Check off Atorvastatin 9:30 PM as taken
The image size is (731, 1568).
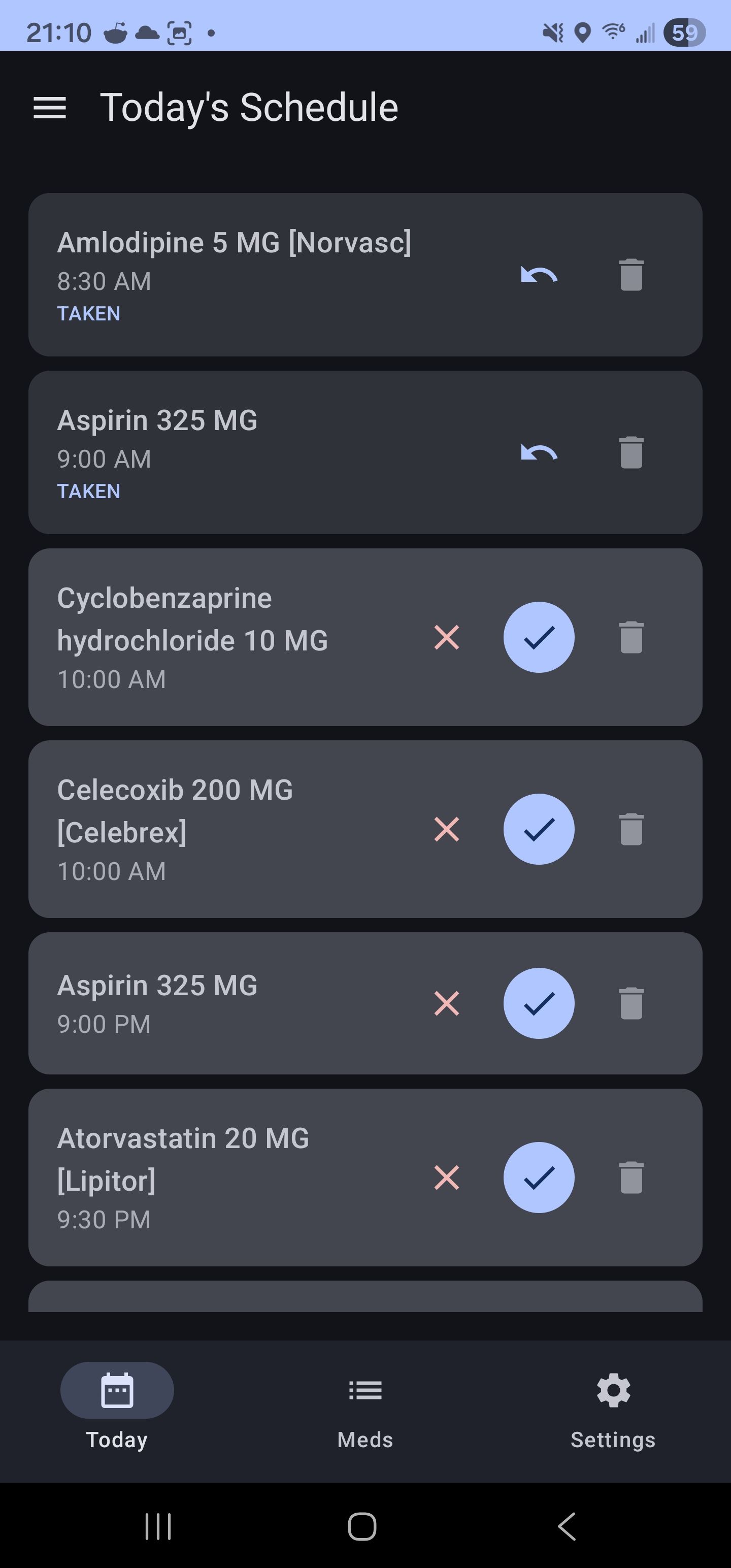tap(539, 1177)
